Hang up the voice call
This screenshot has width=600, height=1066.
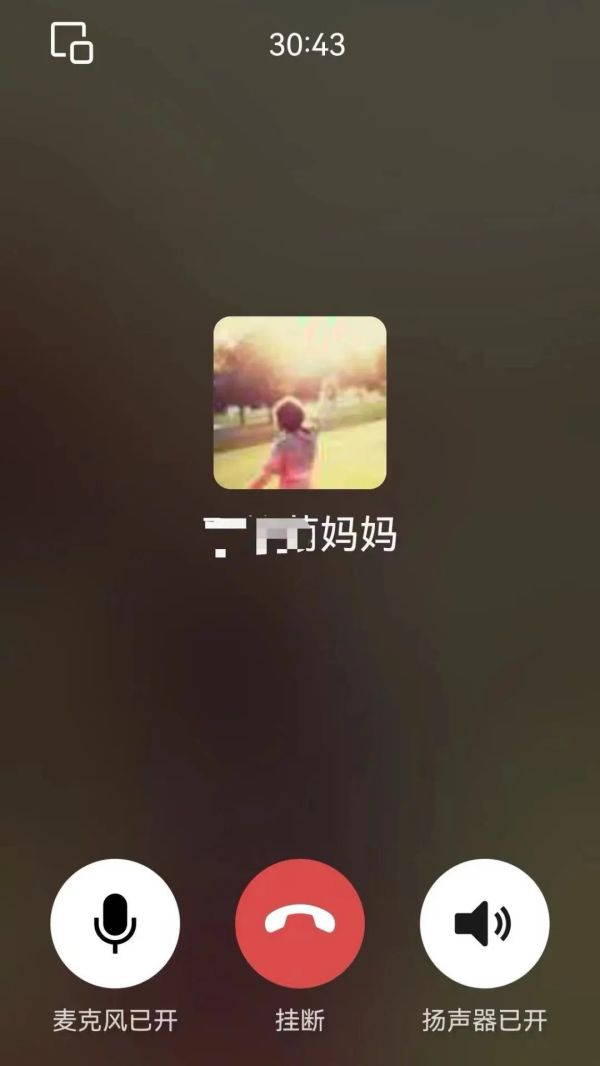click(300, 923)
